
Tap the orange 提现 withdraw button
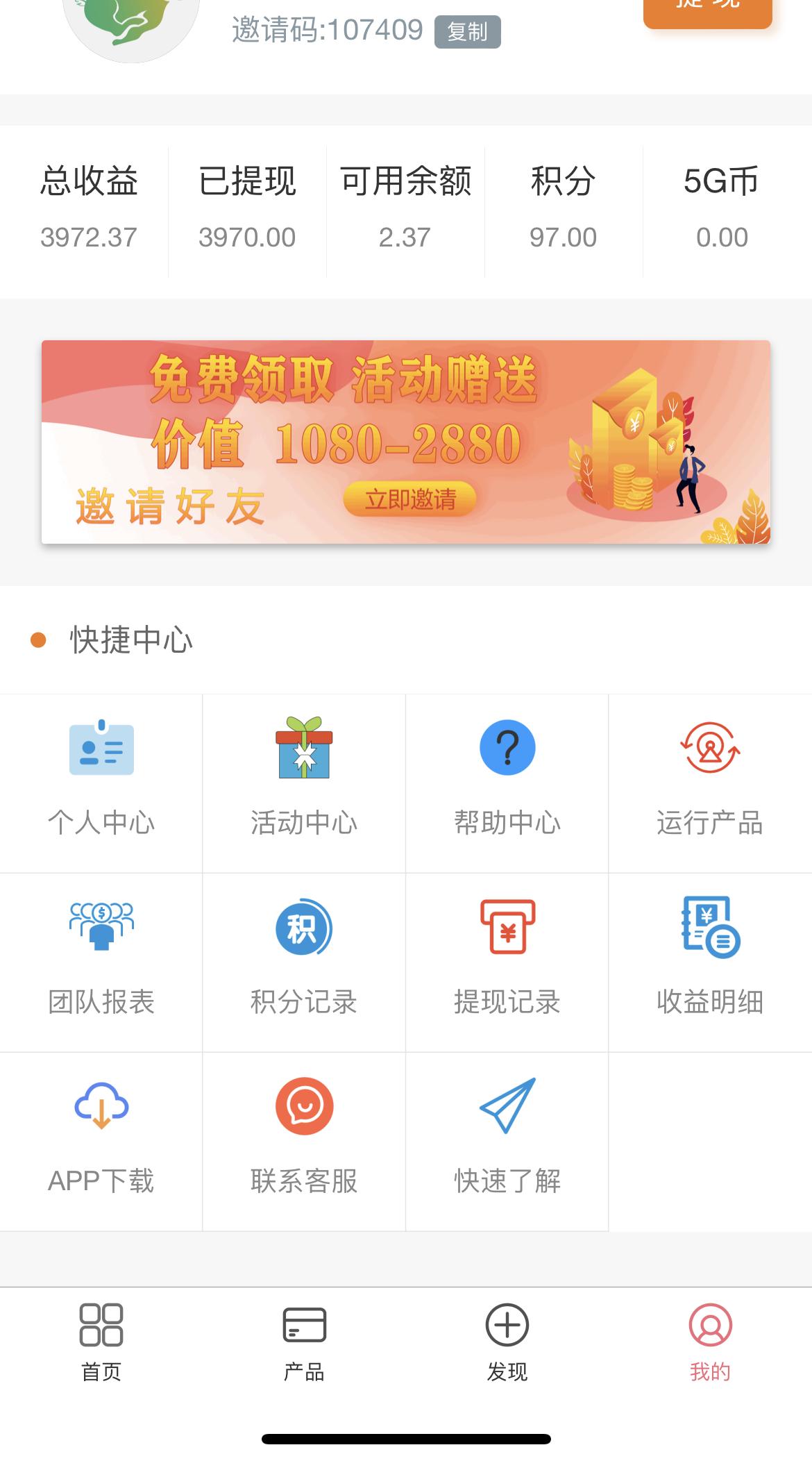[707, 10]
